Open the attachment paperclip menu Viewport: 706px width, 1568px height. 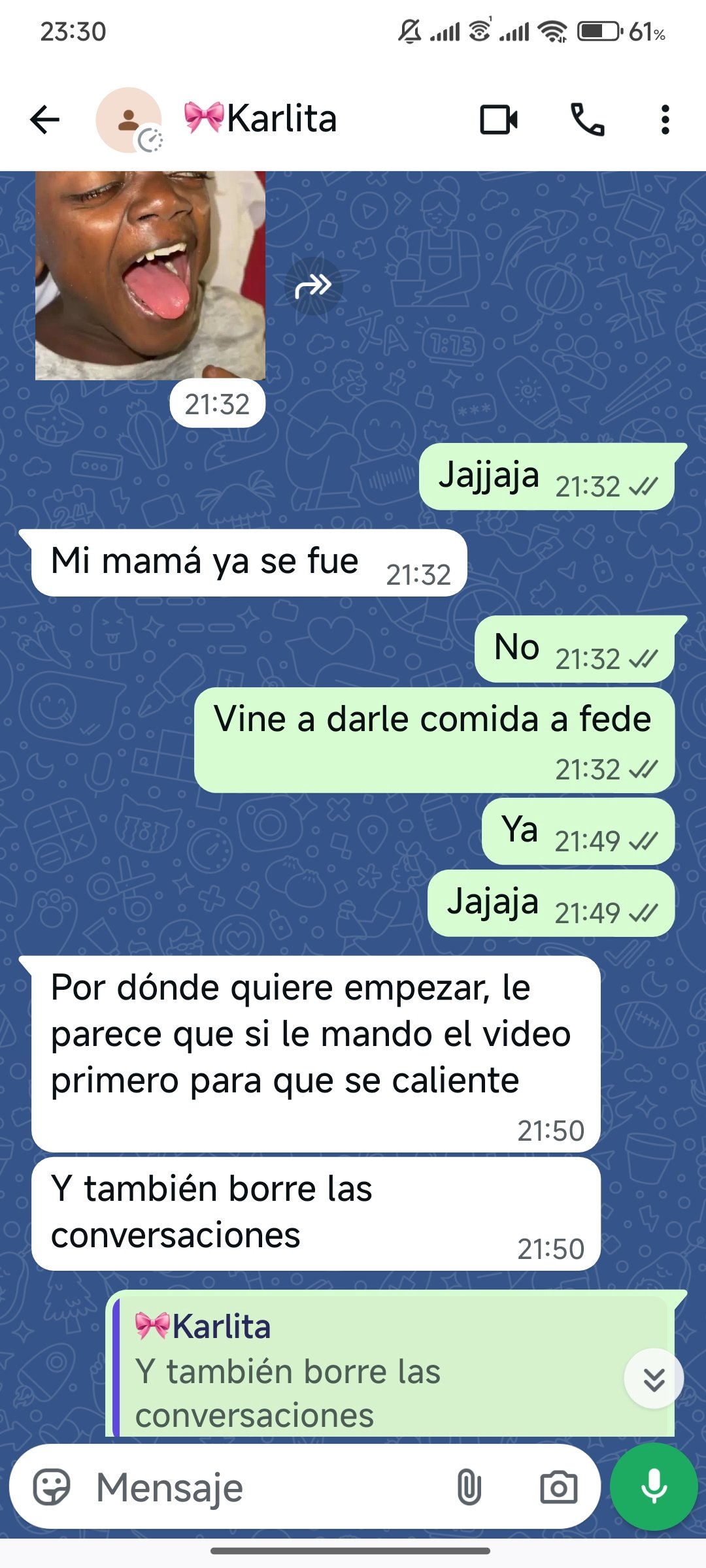[469, 1488]
